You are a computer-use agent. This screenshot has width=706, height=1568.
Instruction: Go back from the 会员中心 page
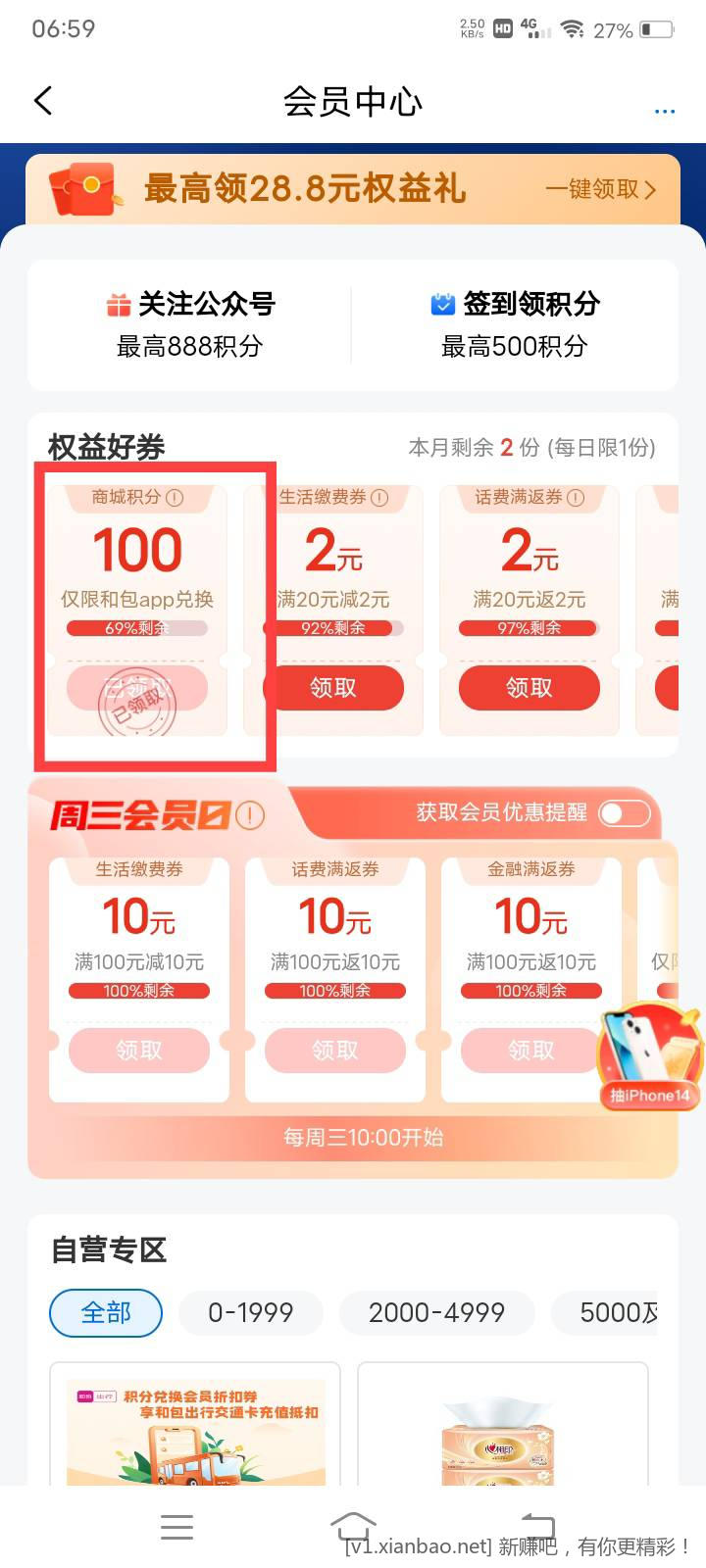43,101
